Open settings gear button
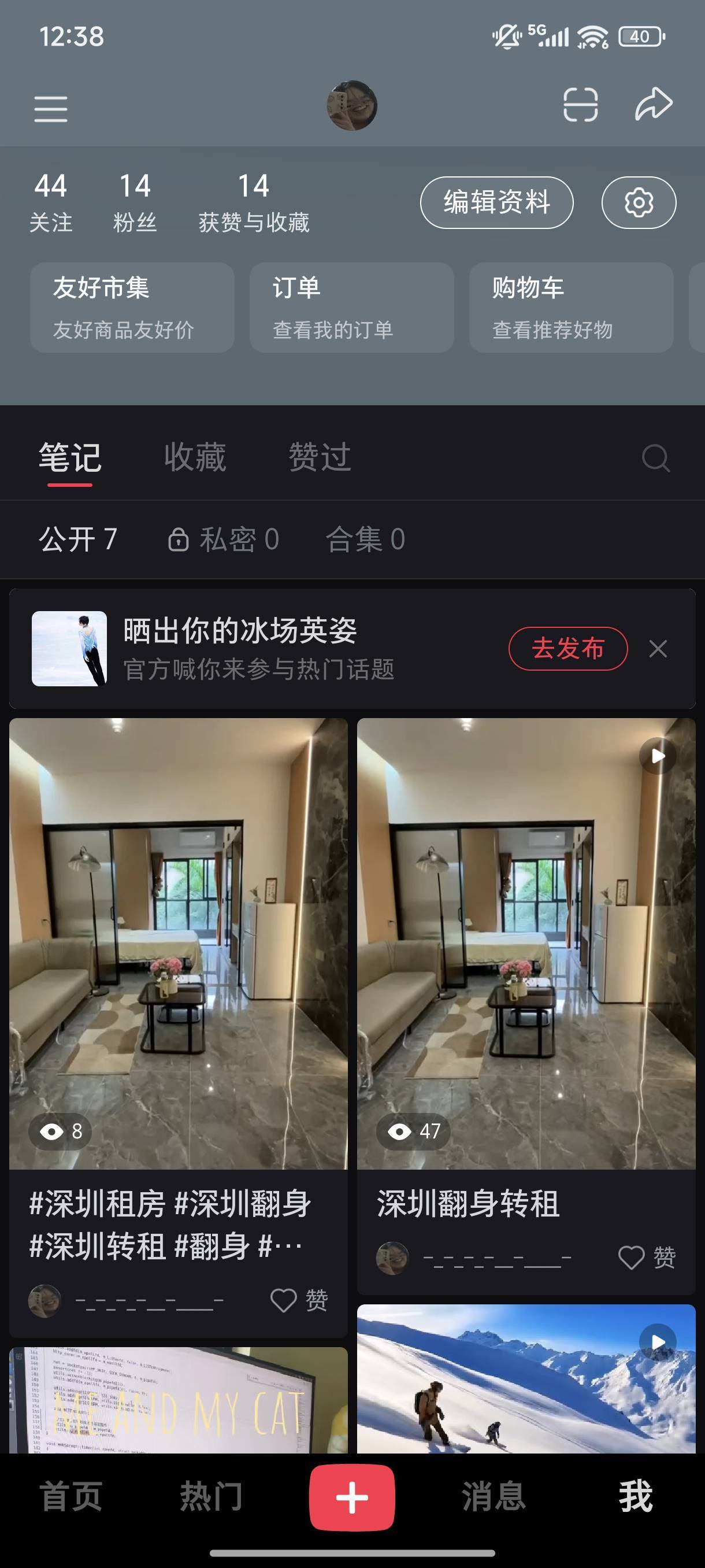Viewport: 705px width, 1568px height. [x=639, y=203]
